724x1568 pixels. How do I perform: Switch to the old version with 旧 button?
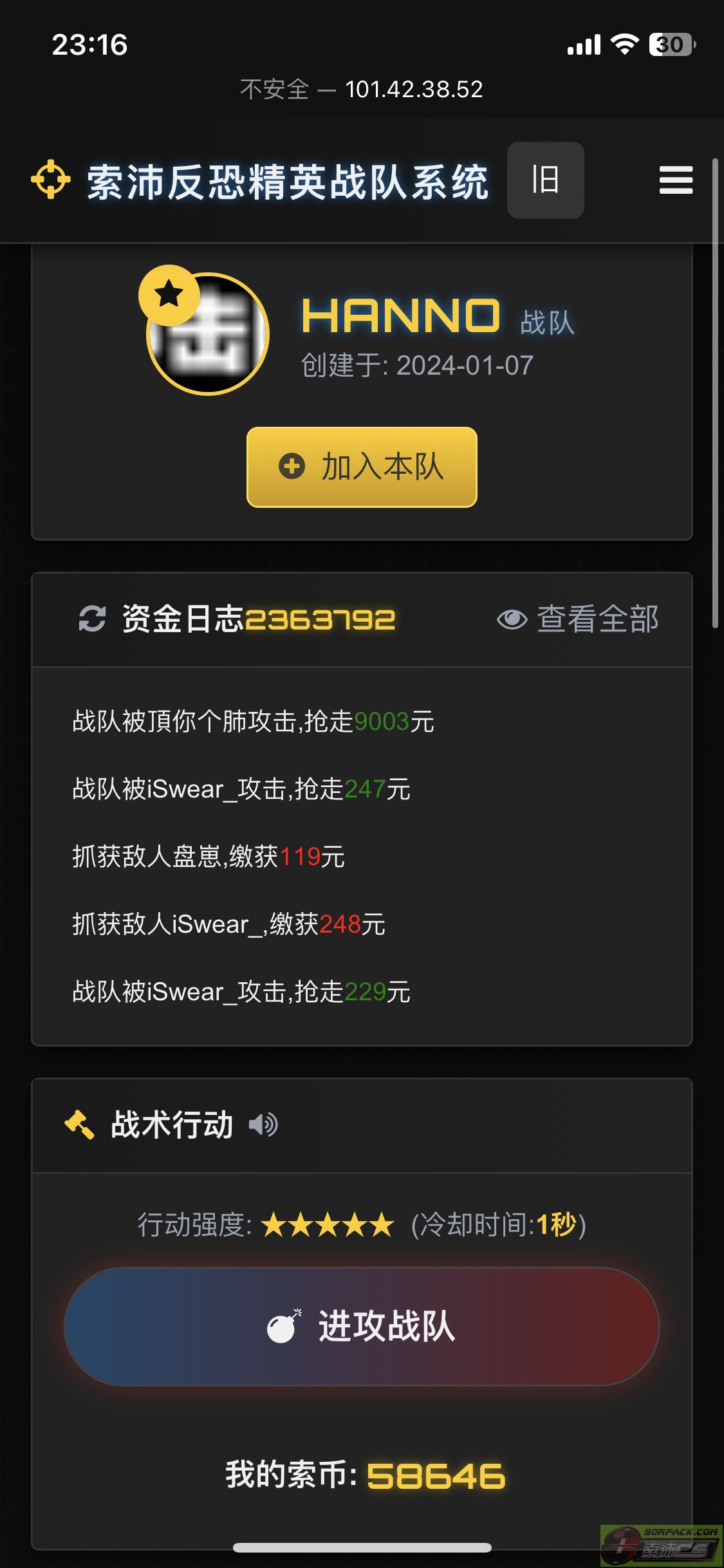(x=545, y=180)
